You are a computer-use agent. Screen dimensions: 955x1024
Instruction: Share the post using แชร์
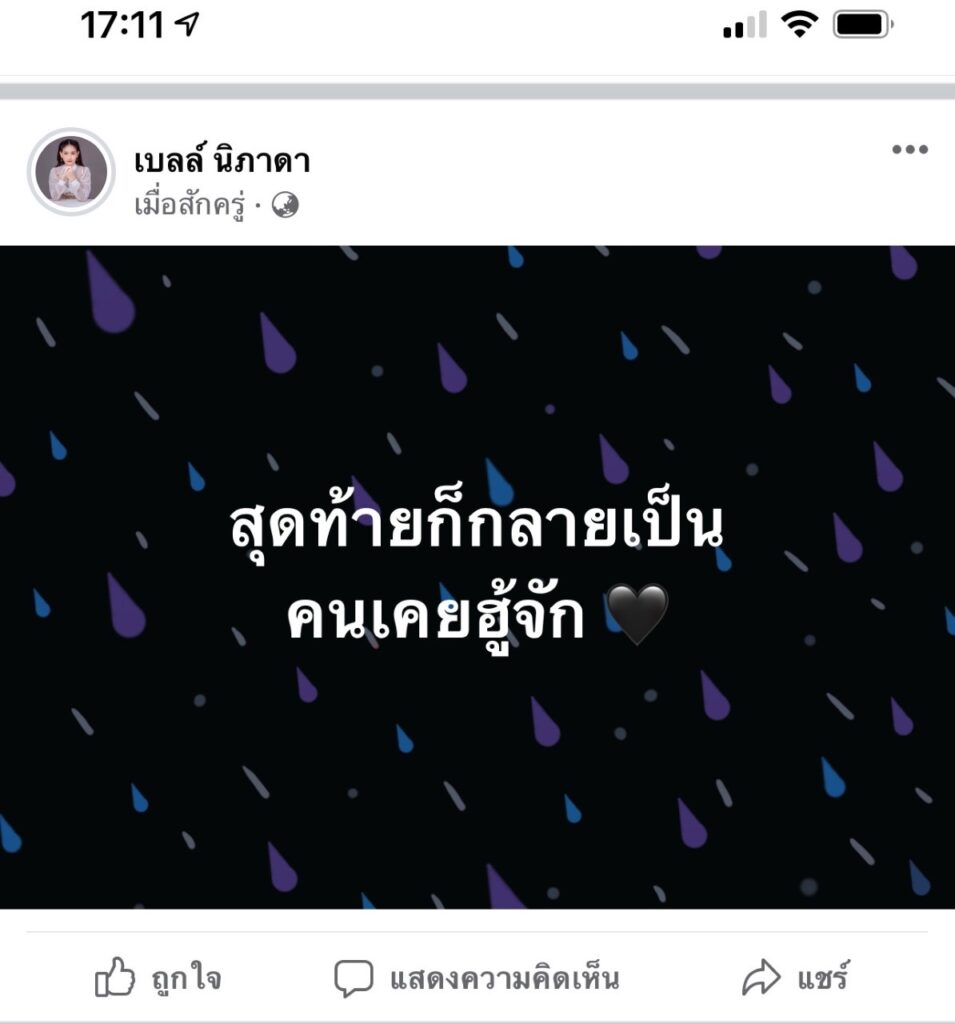coord(796,977)
